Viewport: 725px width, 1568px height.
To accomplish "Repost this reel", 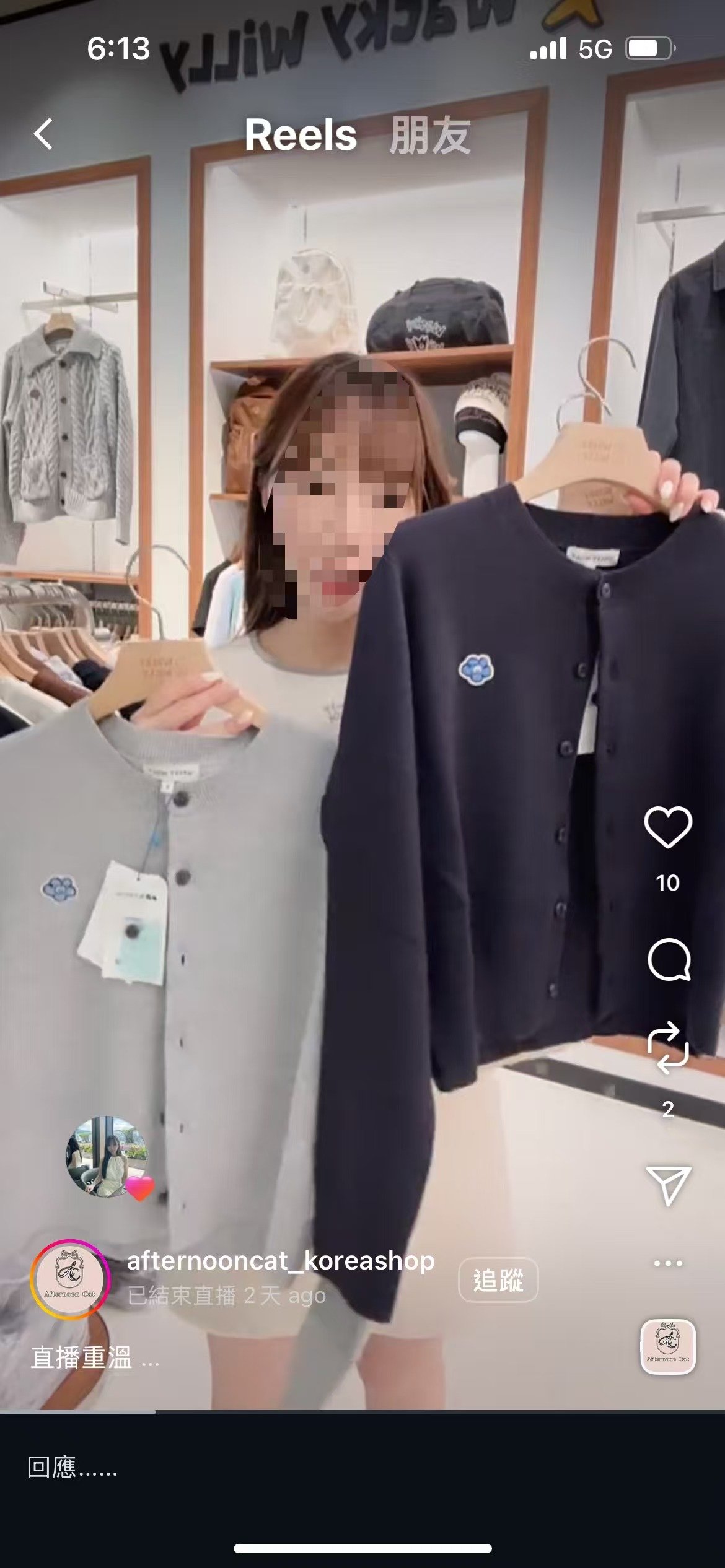I will 668,1049.
